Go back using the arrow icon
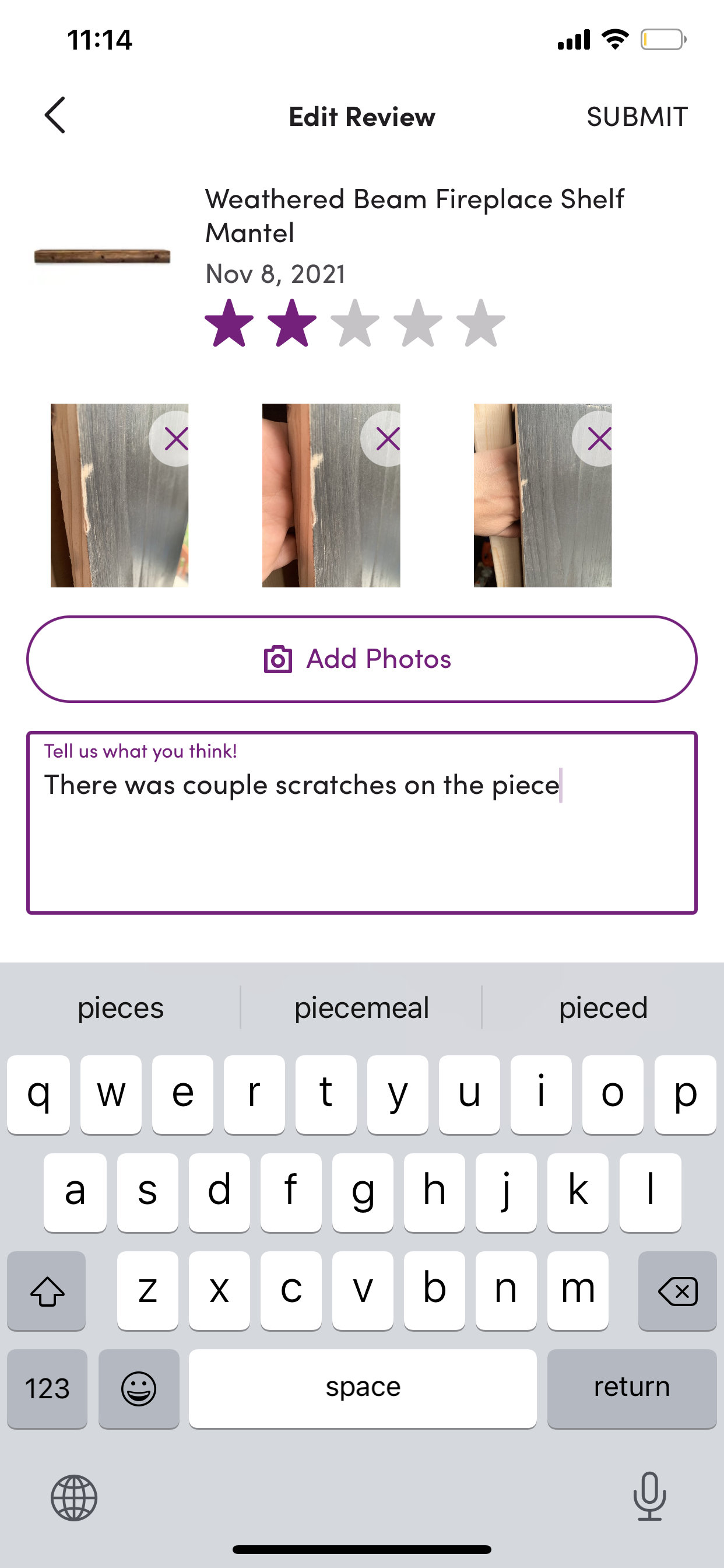The image size is (724, 1568). 55,115
